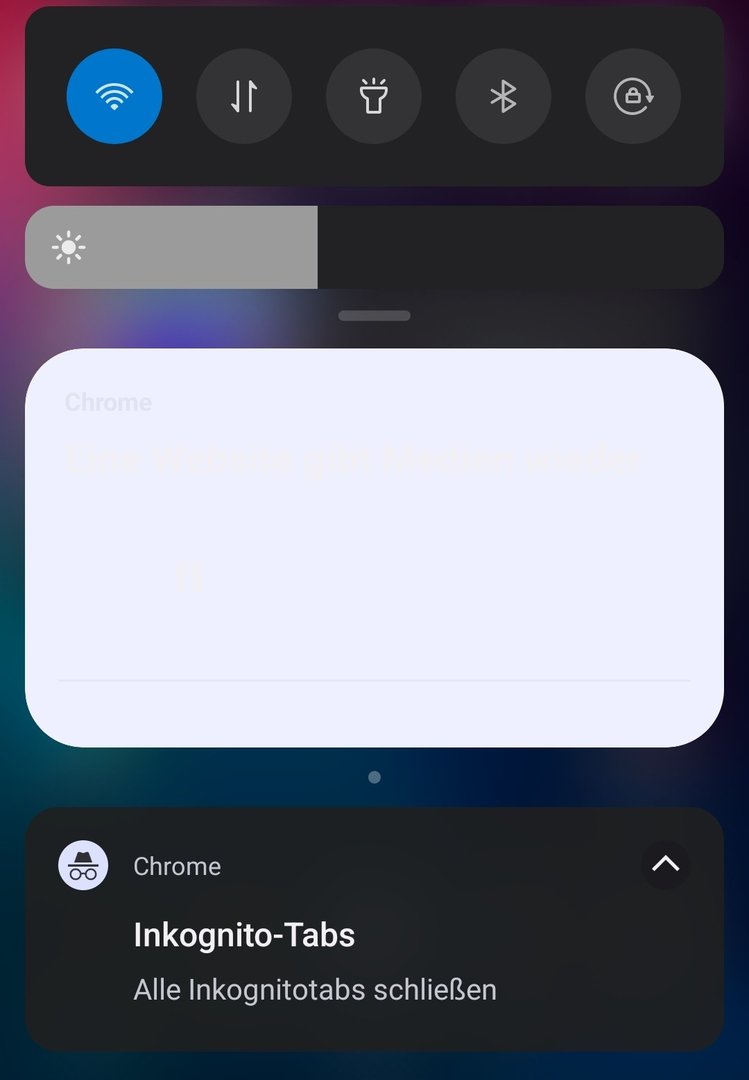The width and height of the screenshot is (749, 1080).
Task: Enable the mobile data toggle
Action: [244, 97]
